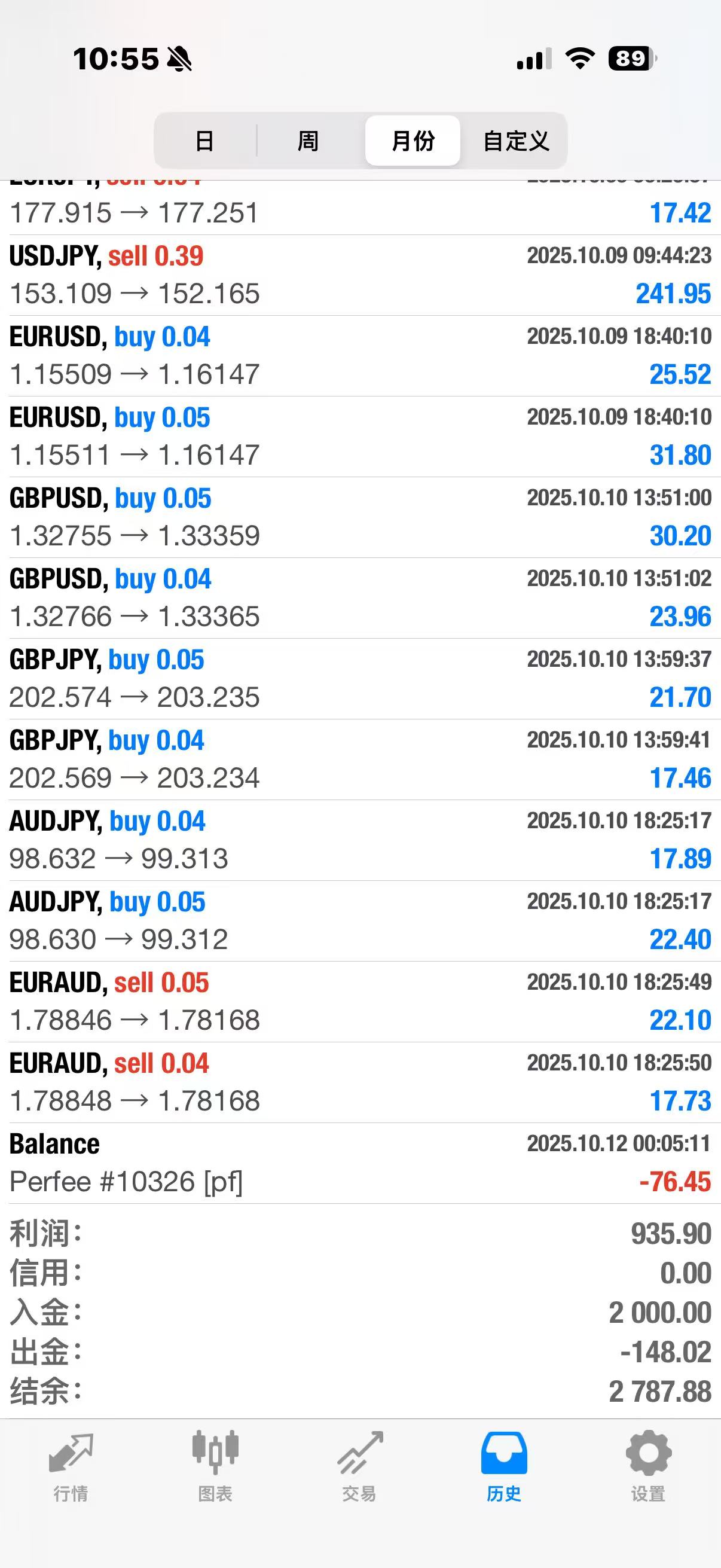Expand the EURAUD sell 0.05 trade
Screen dimensions: 721x1568
click(360, 1002)
